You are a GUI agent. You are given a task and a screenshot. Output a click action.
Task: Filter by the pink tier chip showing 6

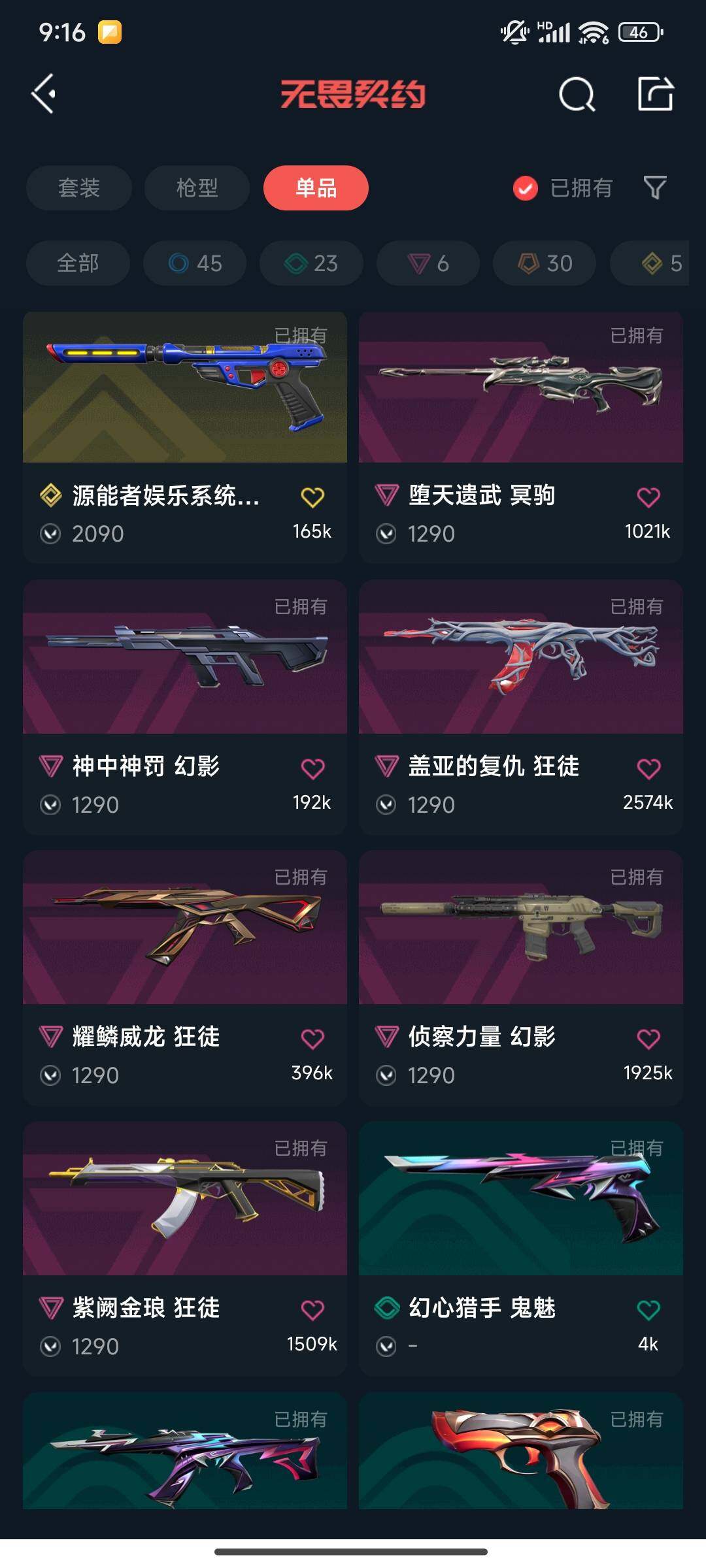(x=428, y=263)
